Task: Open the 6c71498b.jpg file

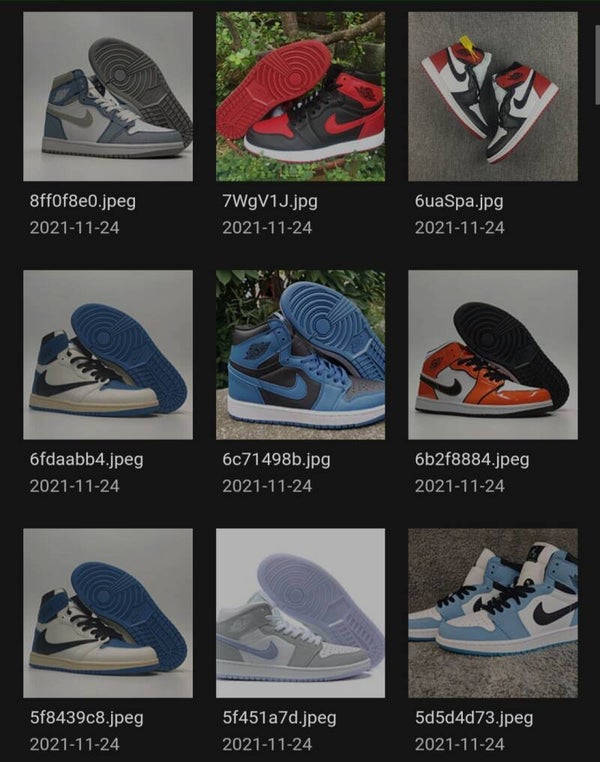Action: pyautogui.click(x=300, y=354)
